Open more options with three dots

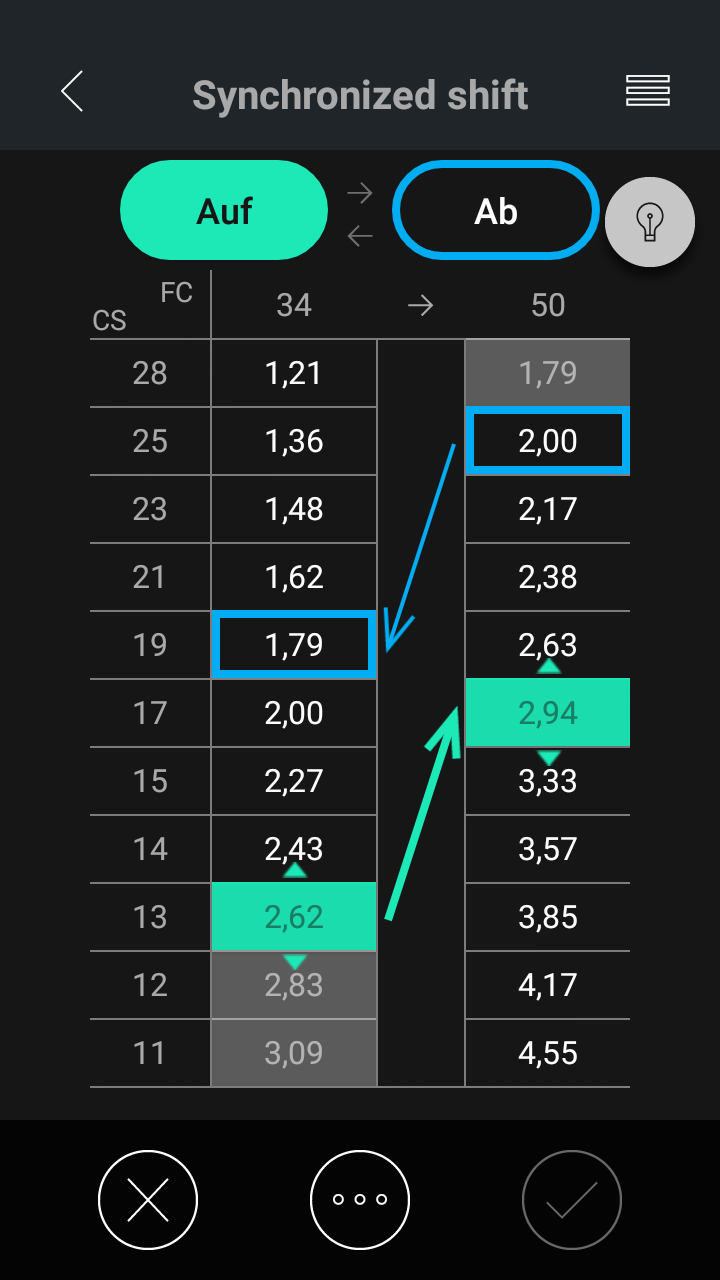tap(360, 1199)
